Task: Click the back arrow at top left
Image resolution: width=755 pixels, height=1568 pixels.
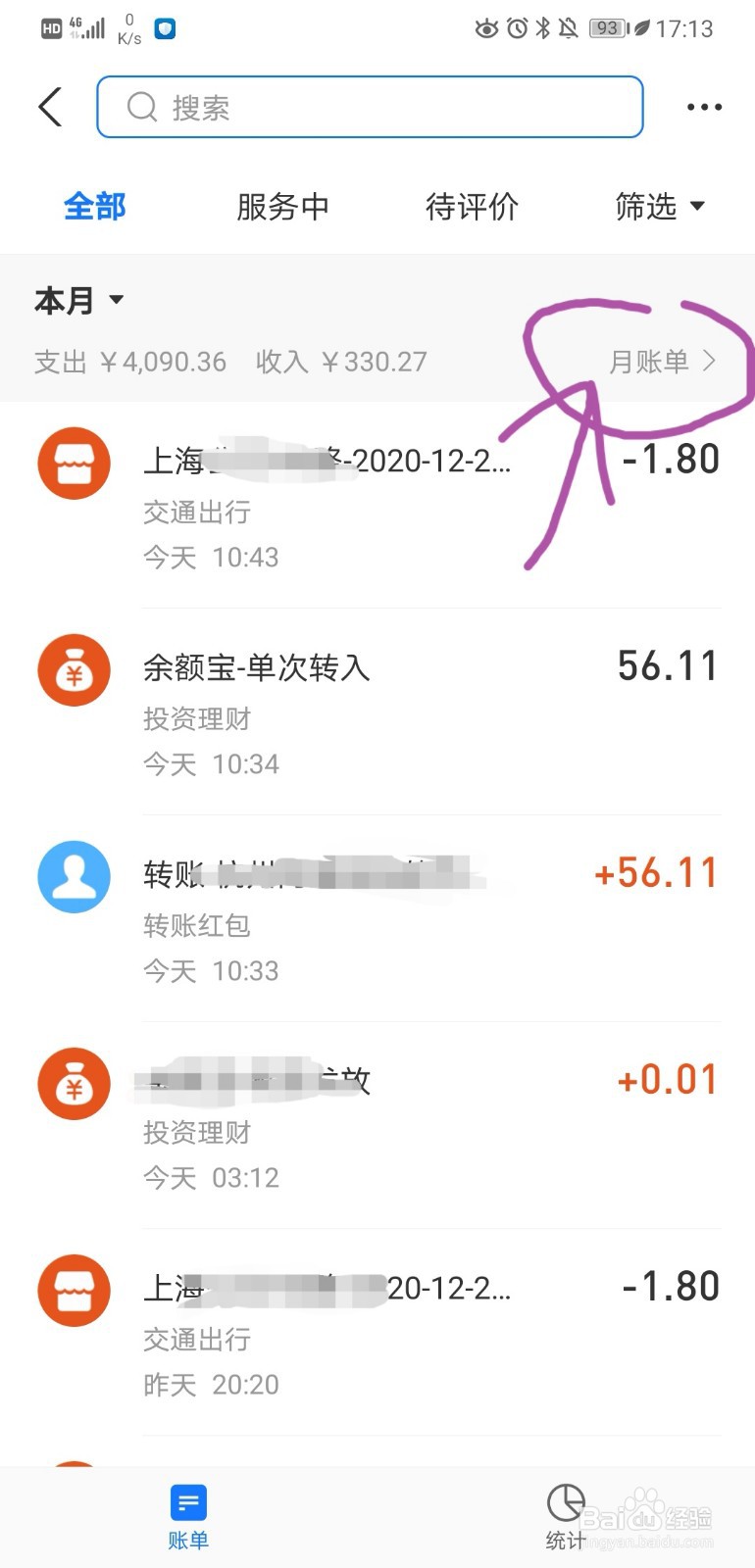Action: coord(49,107)
